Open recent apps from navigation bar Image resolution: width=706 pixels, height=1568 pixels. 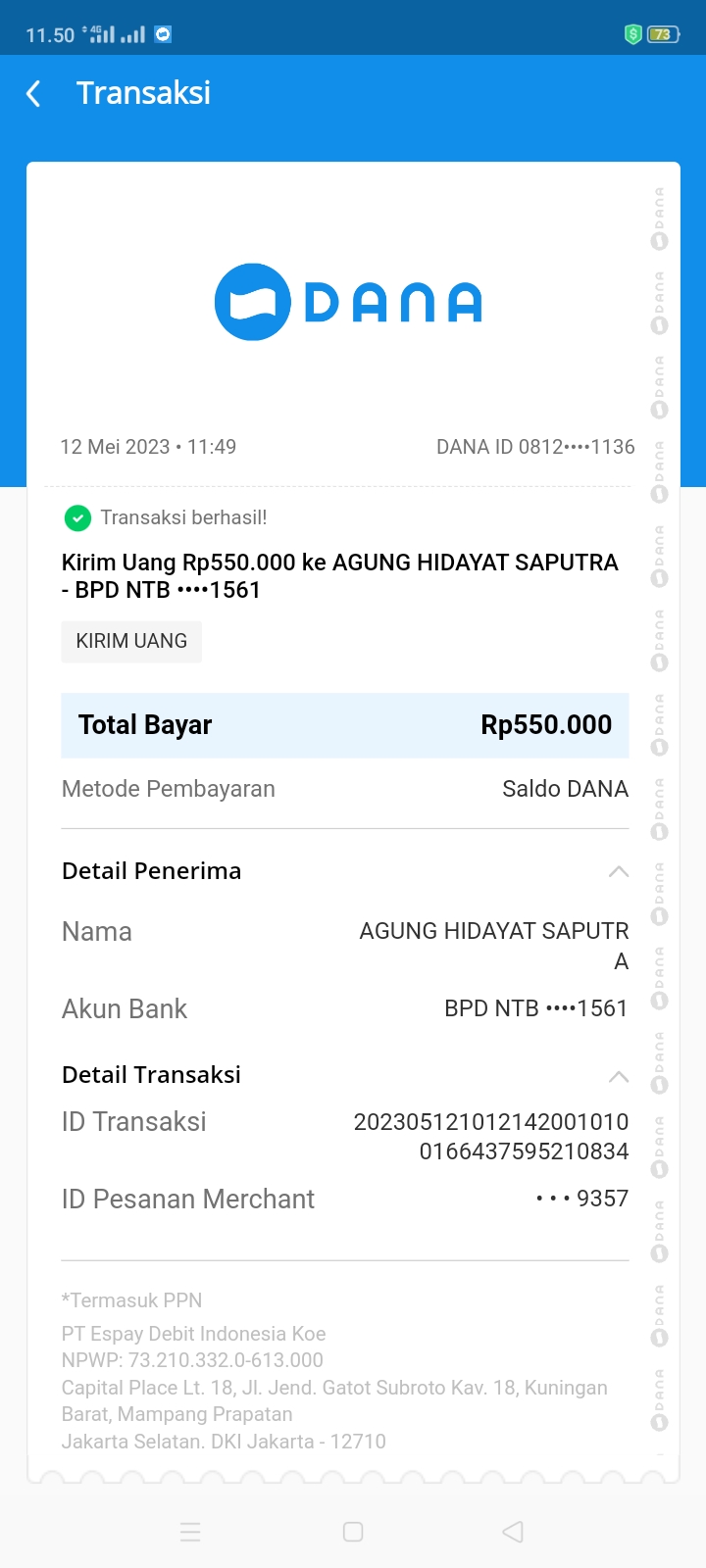coord(190,1532)
